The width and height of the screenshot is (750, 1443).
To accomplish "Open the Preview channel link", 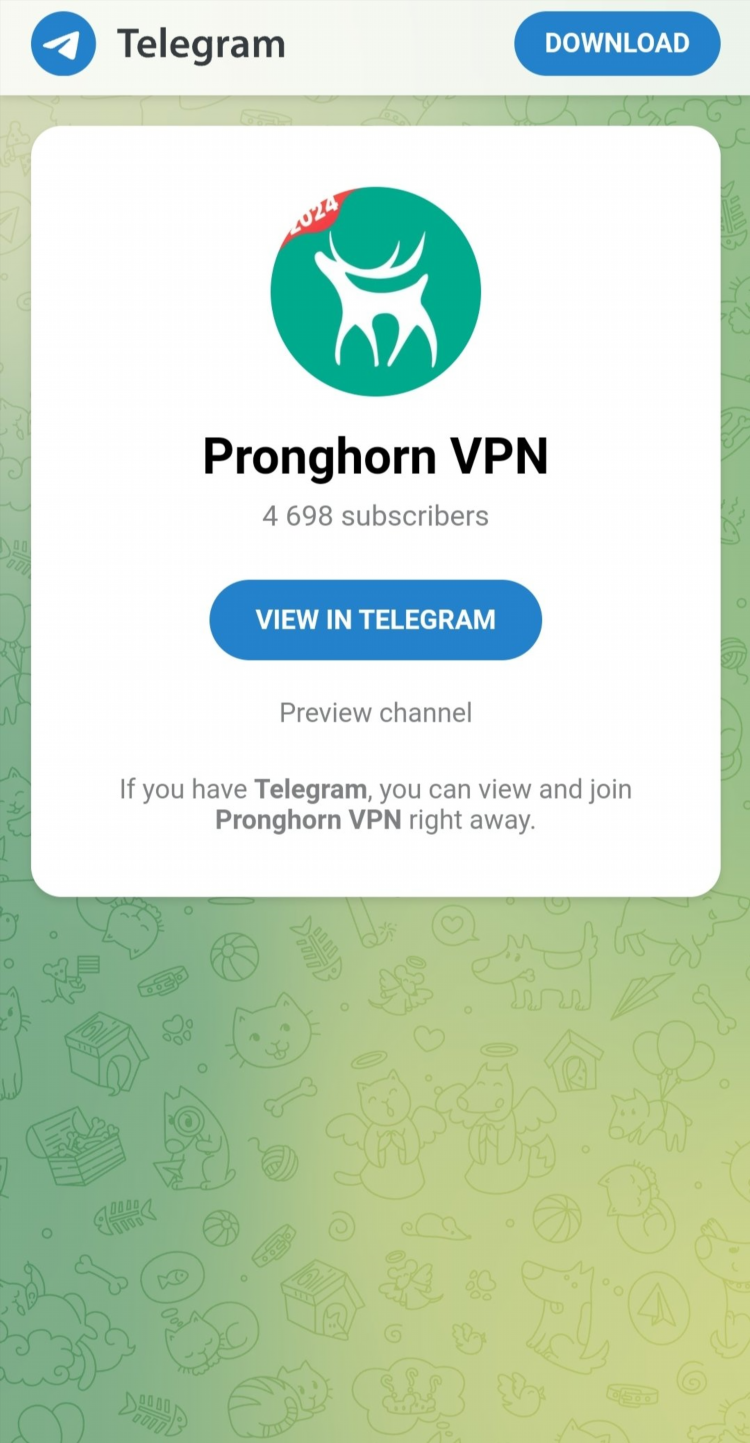I will click(375, 713).
